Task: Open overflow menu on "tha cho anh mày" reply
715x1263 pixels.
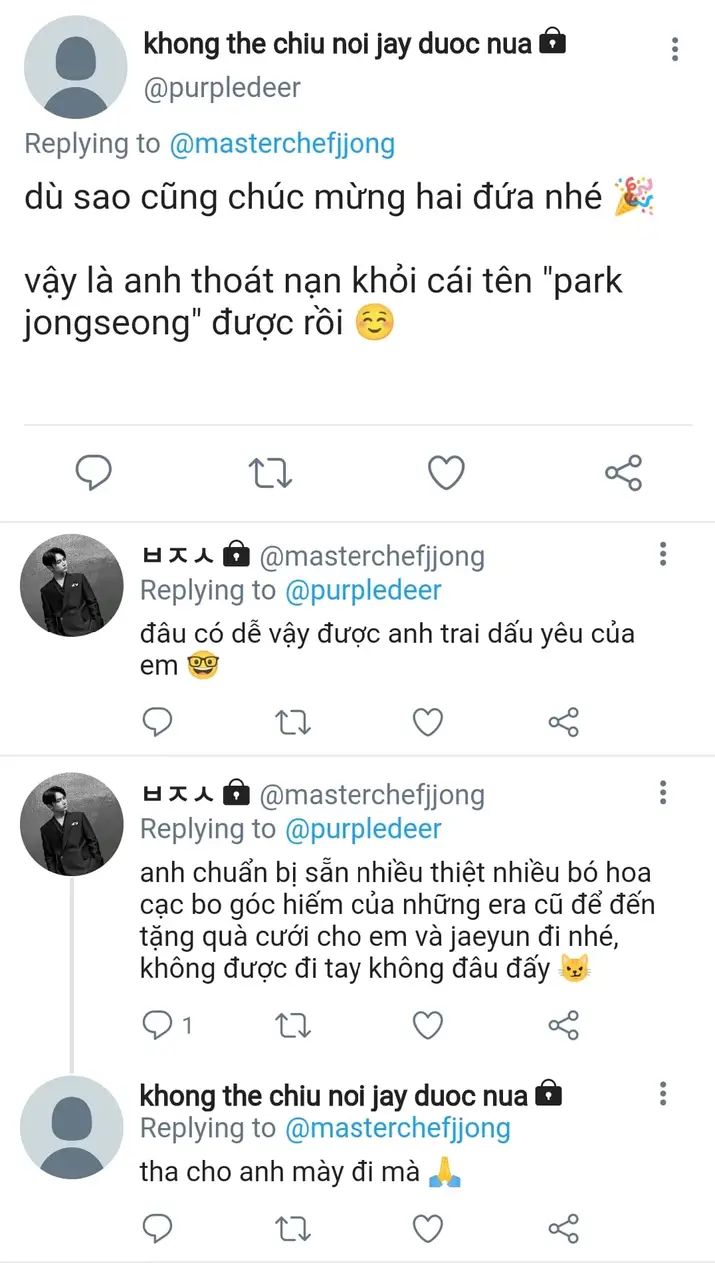Action: pos(663,1093)
